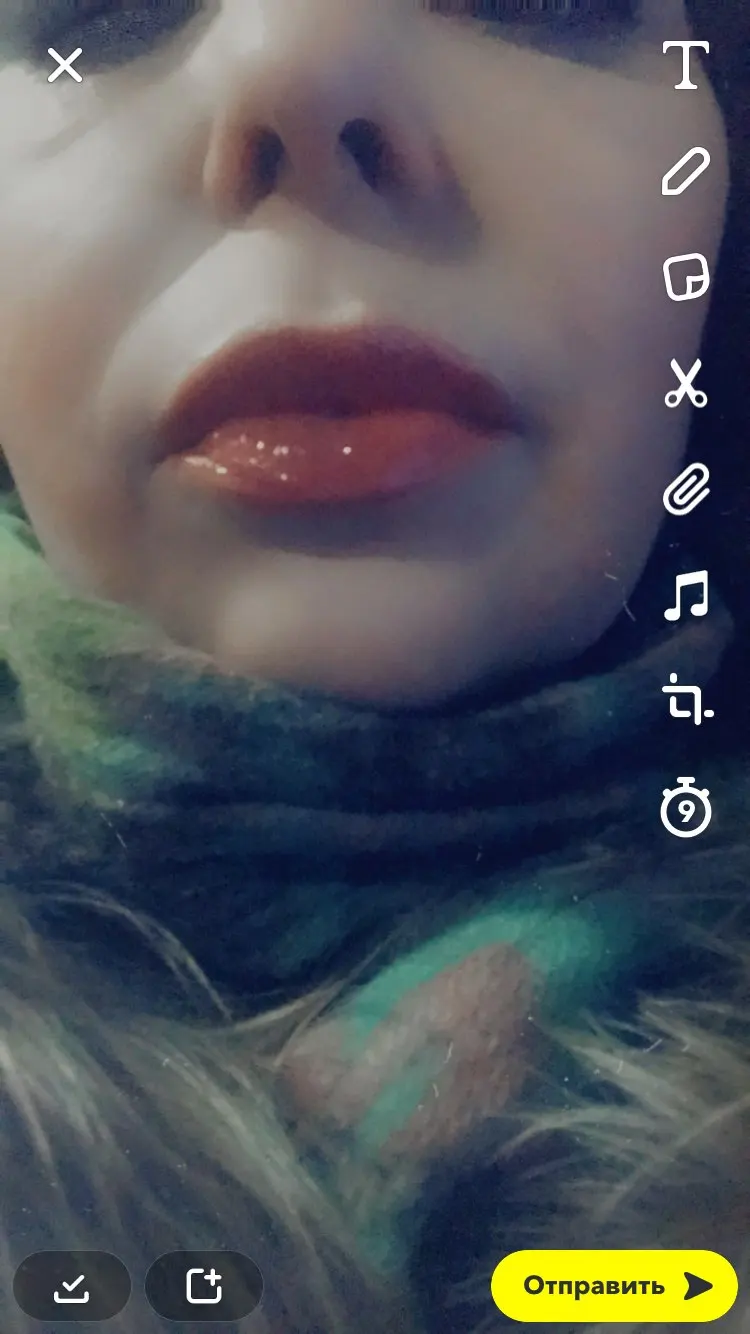Open the sticker picker
Screen dimensions: 750x1334
pos(686,277)
